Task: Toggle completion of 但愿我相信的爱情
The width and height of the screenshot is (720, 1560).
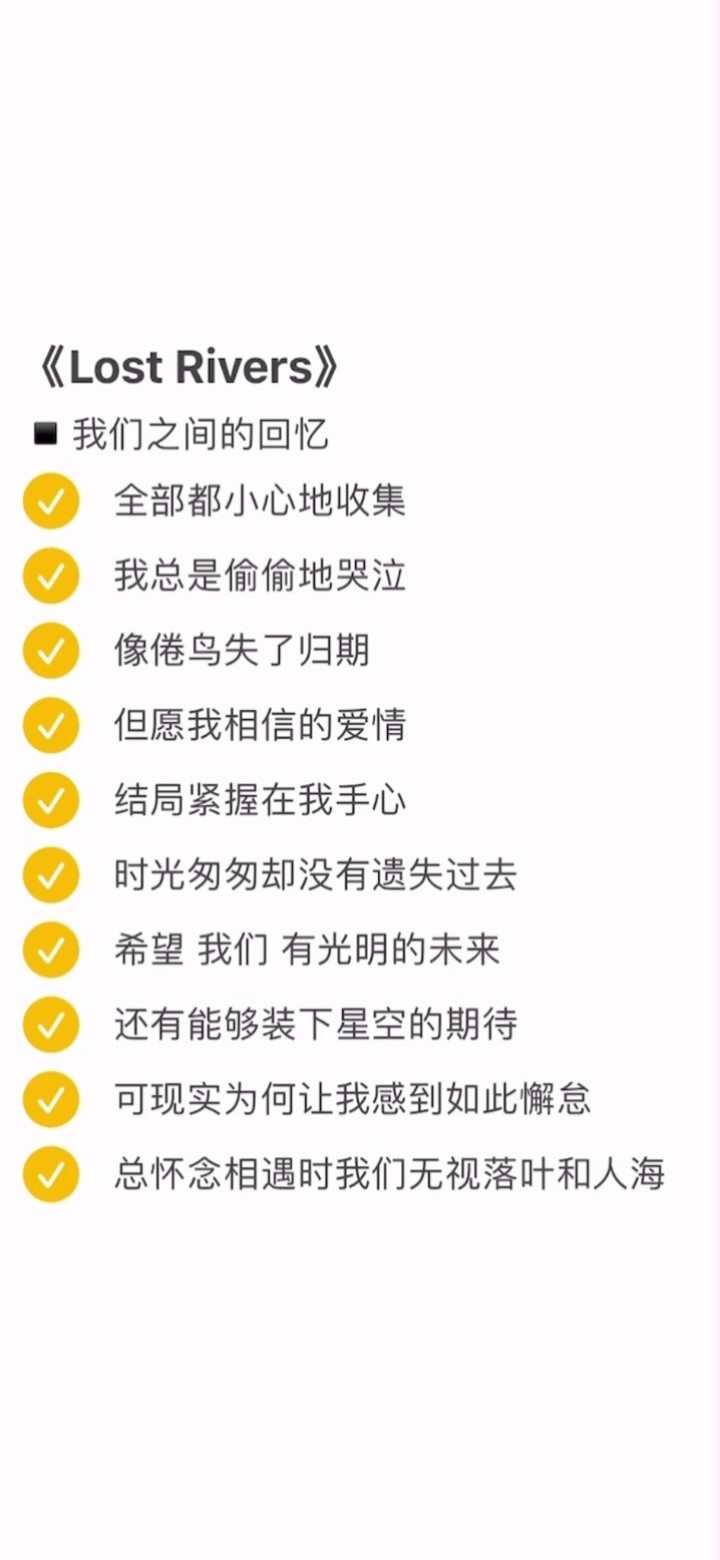Action: (x=50, y=725)
